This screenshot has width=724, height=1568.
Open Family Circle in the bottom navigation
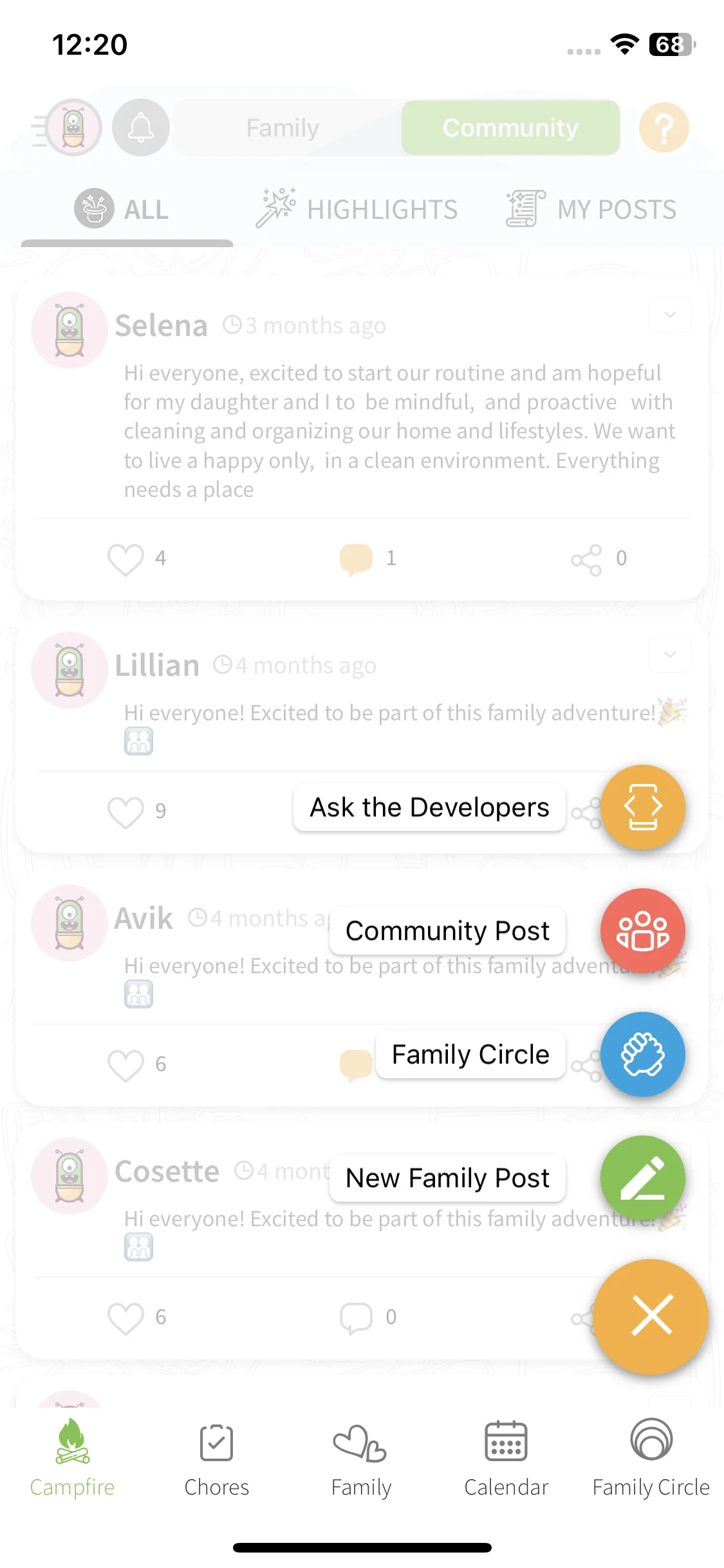[x=651, y=1459]
